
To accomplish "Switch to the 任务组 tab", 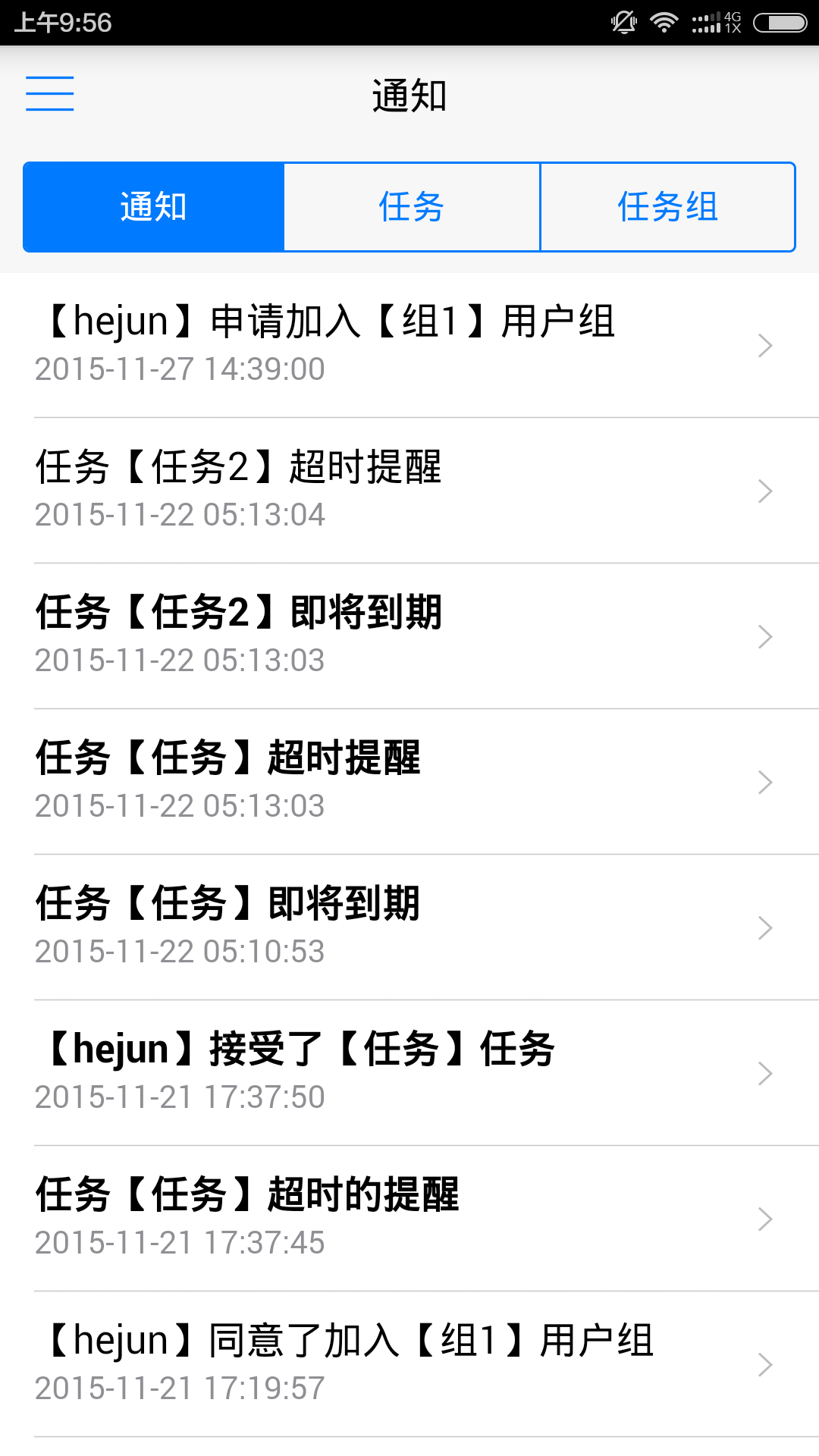I will click(667, 206).
